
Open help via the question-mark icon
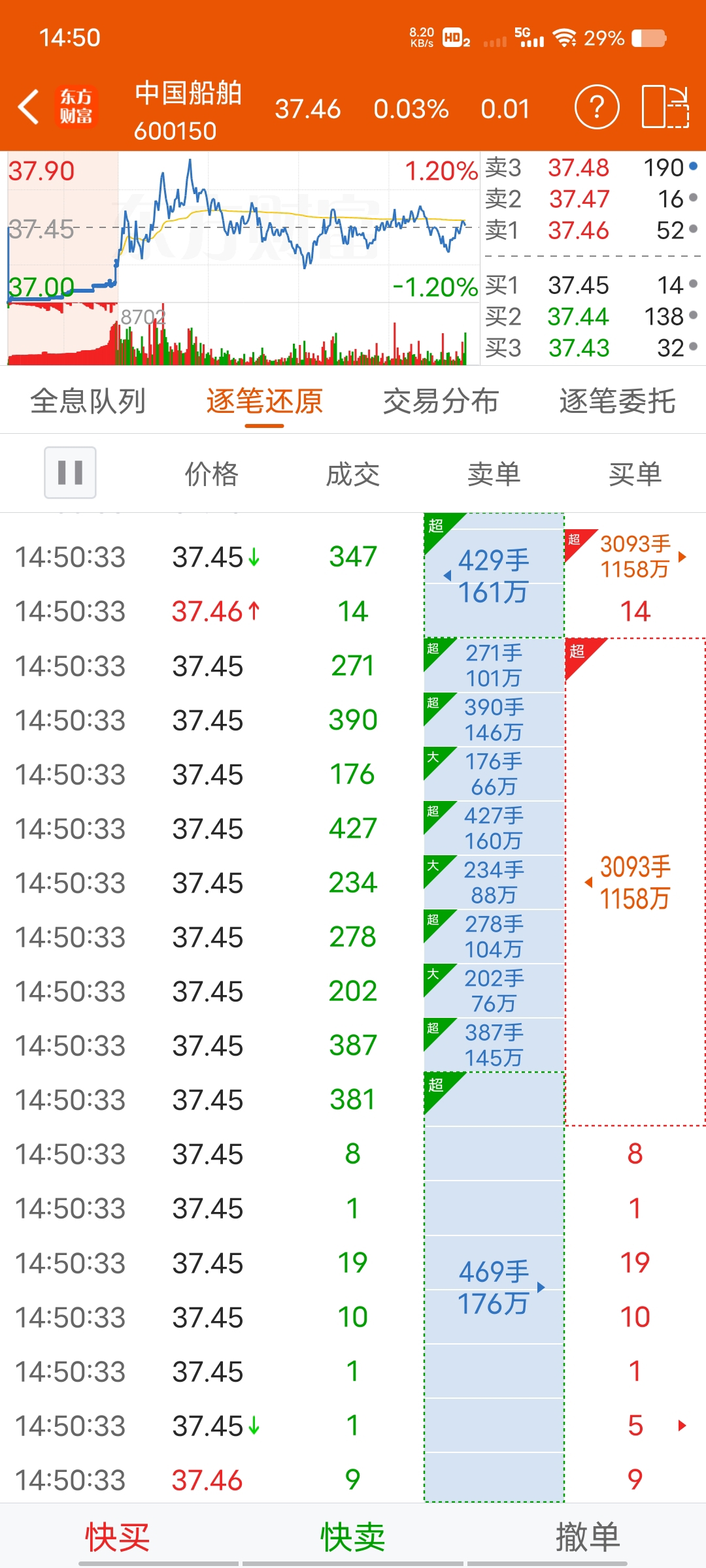point(596,106)
